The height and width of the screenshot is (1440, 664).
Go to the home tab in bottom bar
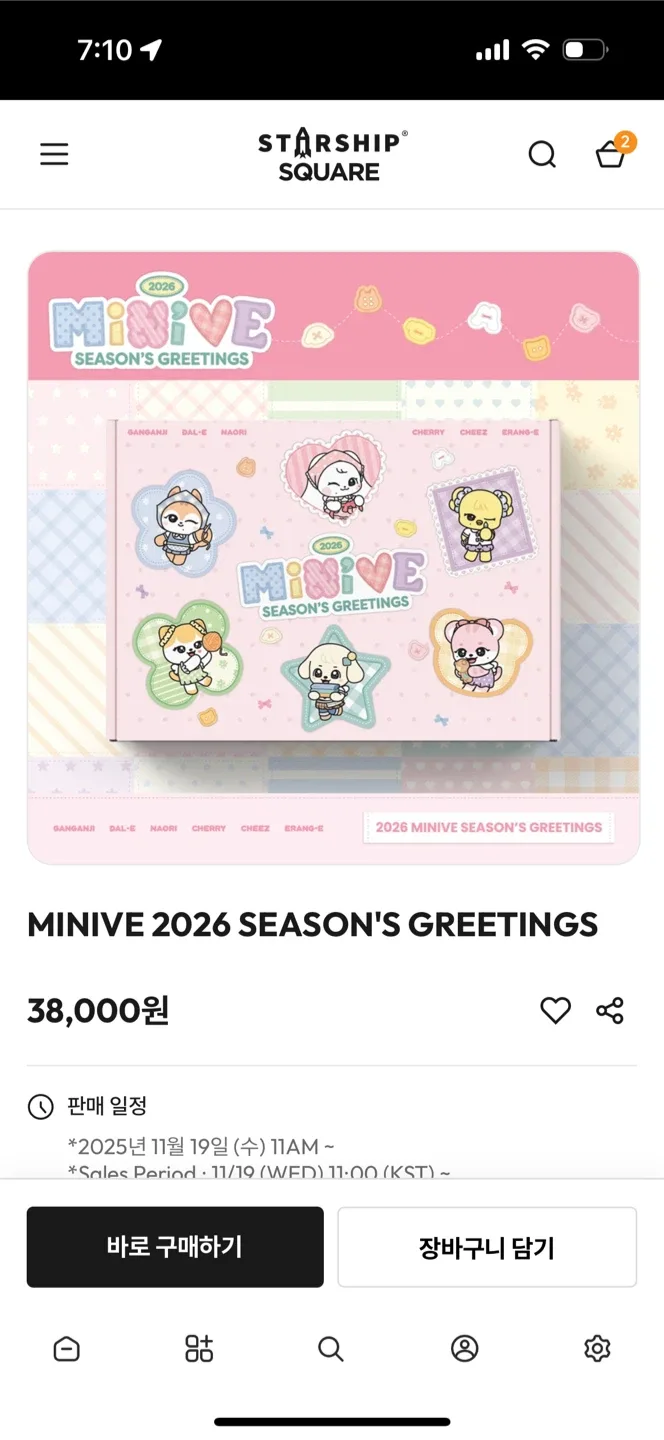(66, 1349)
